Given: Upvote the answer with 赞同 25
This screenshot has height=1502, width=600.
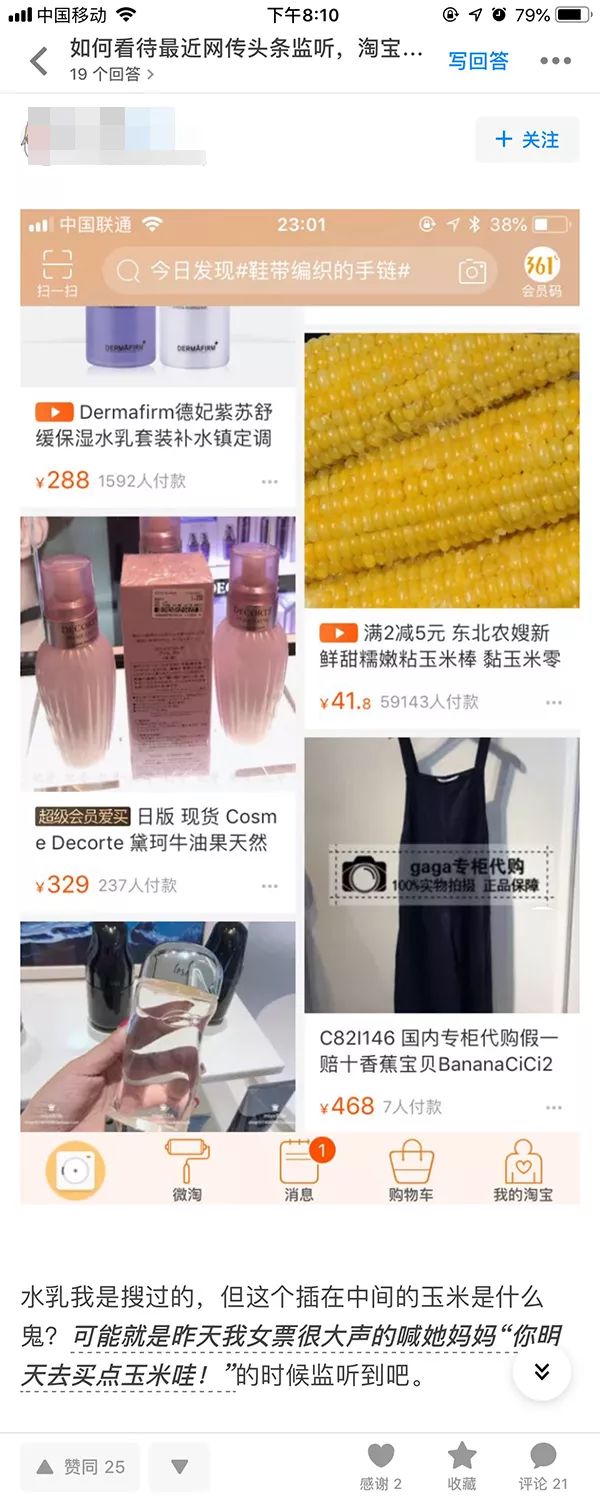Looking at the screenshot, I should (x=82, y=1467).
